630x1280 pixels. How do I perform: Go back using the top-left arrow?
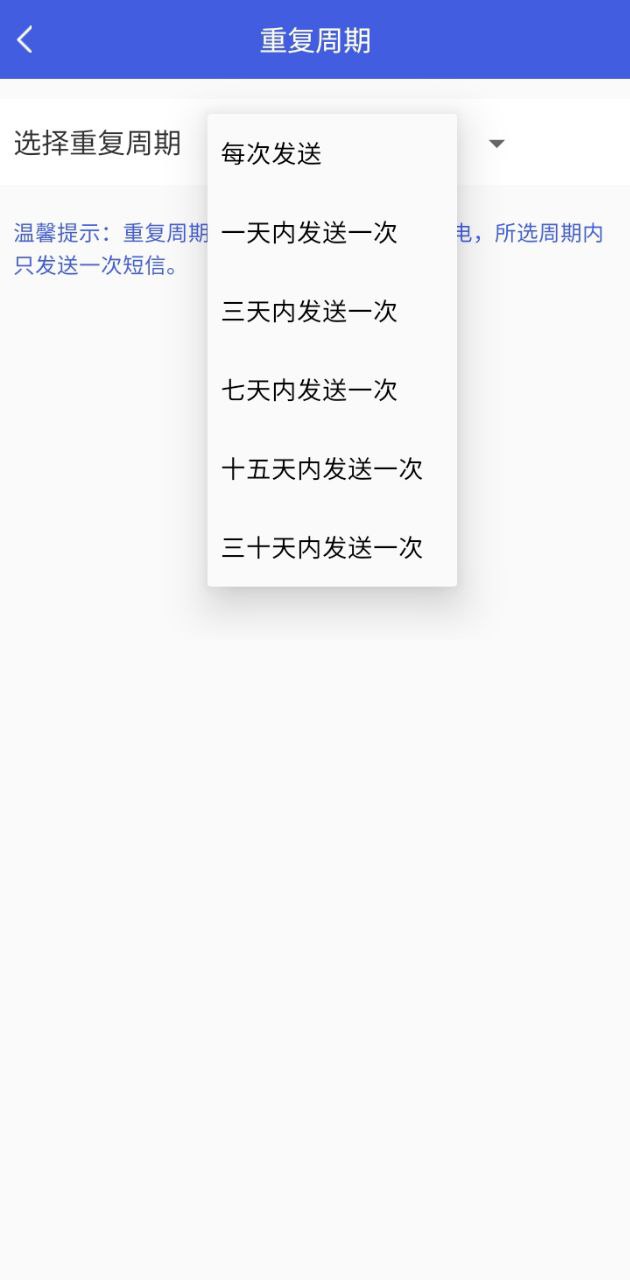click(26, 40)
